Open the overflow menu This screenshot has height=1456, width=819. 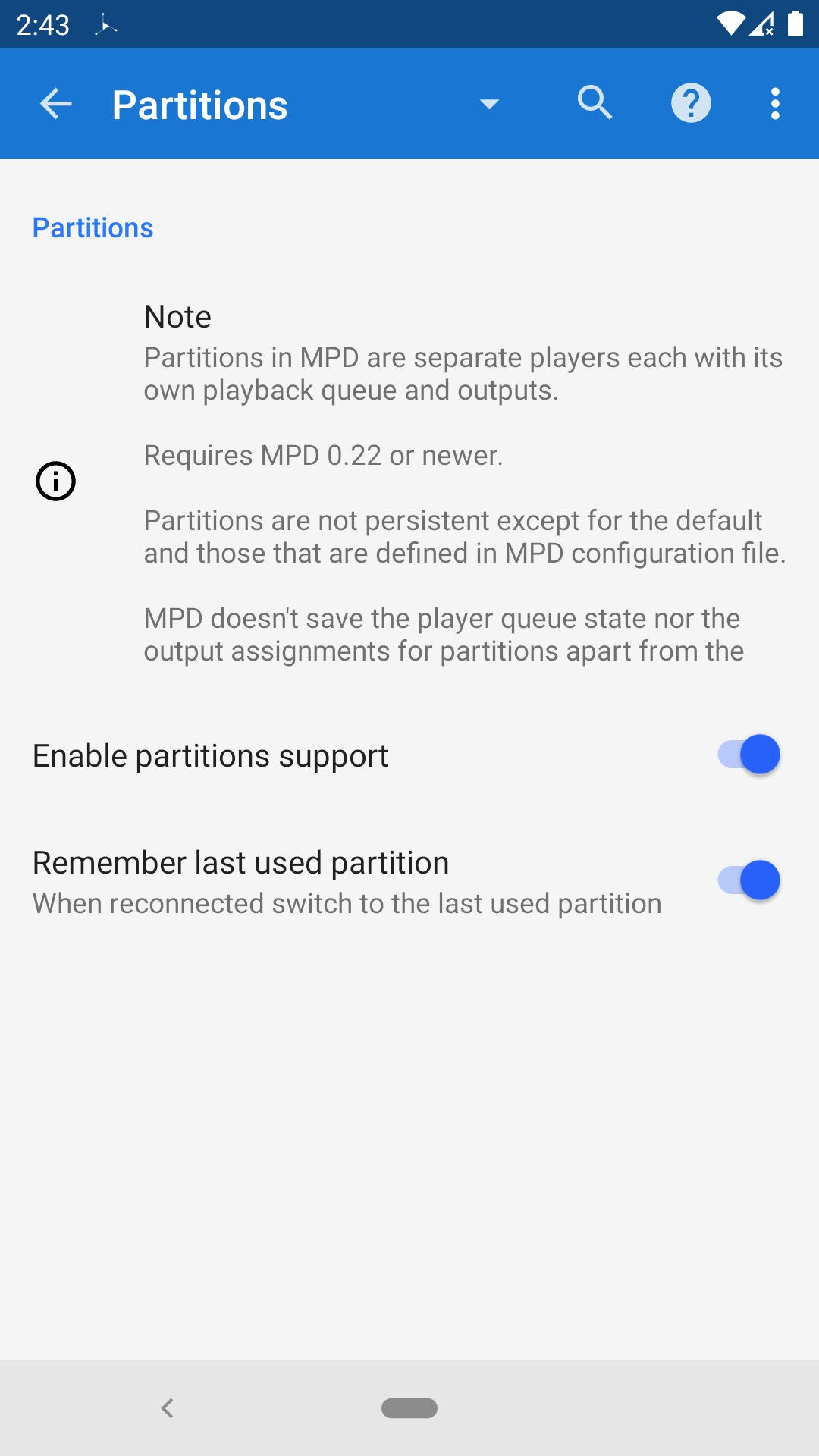(774, 104)
